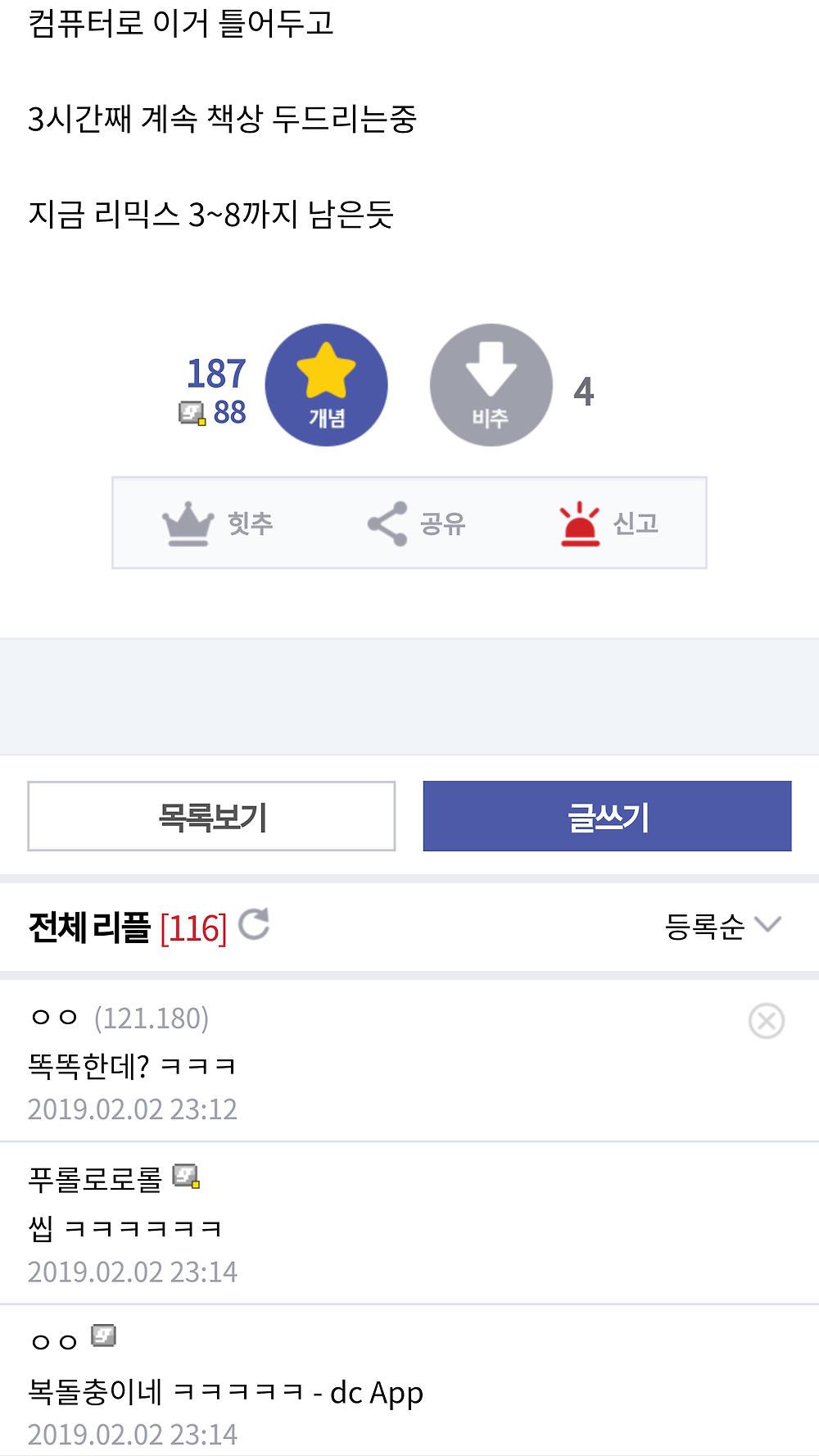The height and width of the screenshot is (1456, 819).
Task: Write a new post with 글쓰기
Action: [x=608, y=816]
